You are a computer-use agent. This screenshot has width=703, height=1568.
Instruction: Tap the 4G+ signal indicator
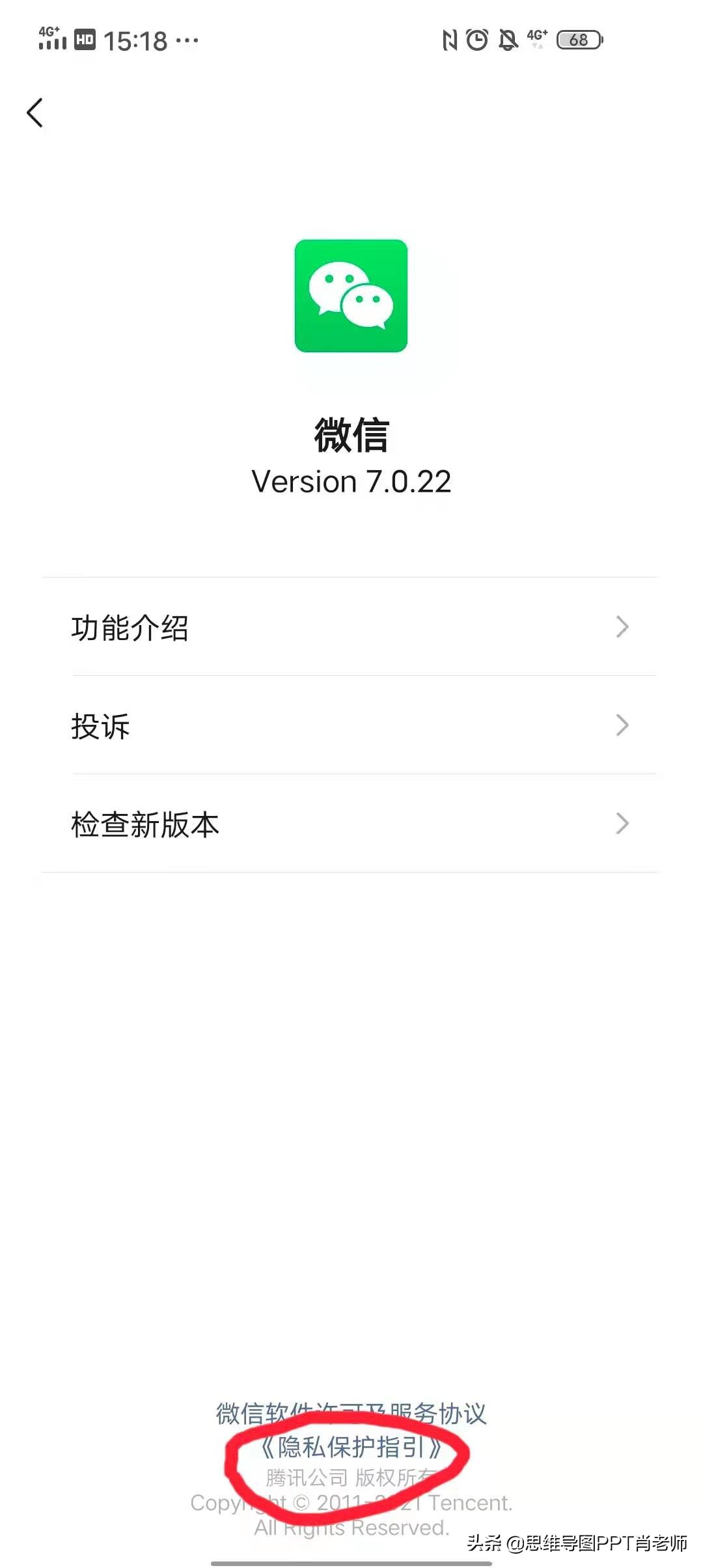point(536,38)
